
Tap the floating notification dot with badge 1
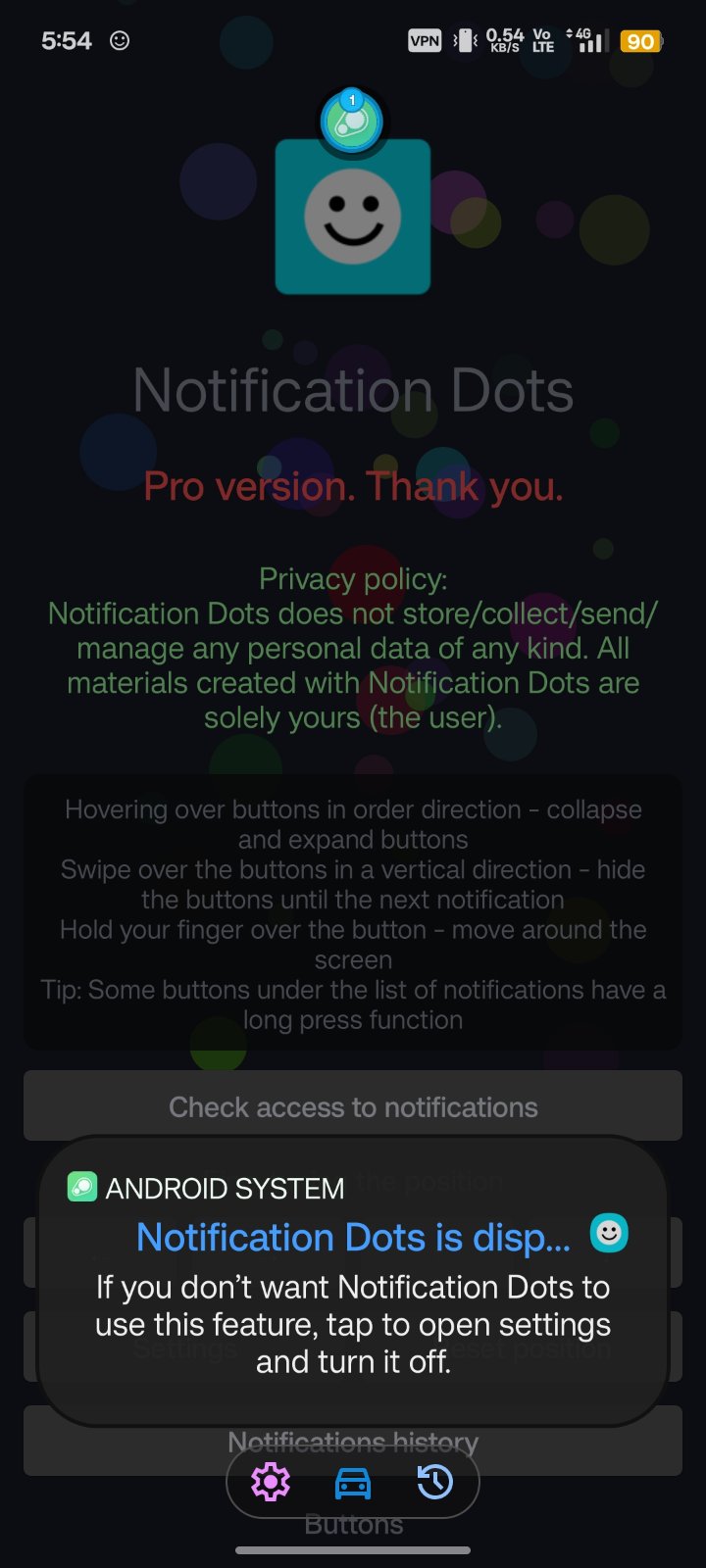pos(352,122)
